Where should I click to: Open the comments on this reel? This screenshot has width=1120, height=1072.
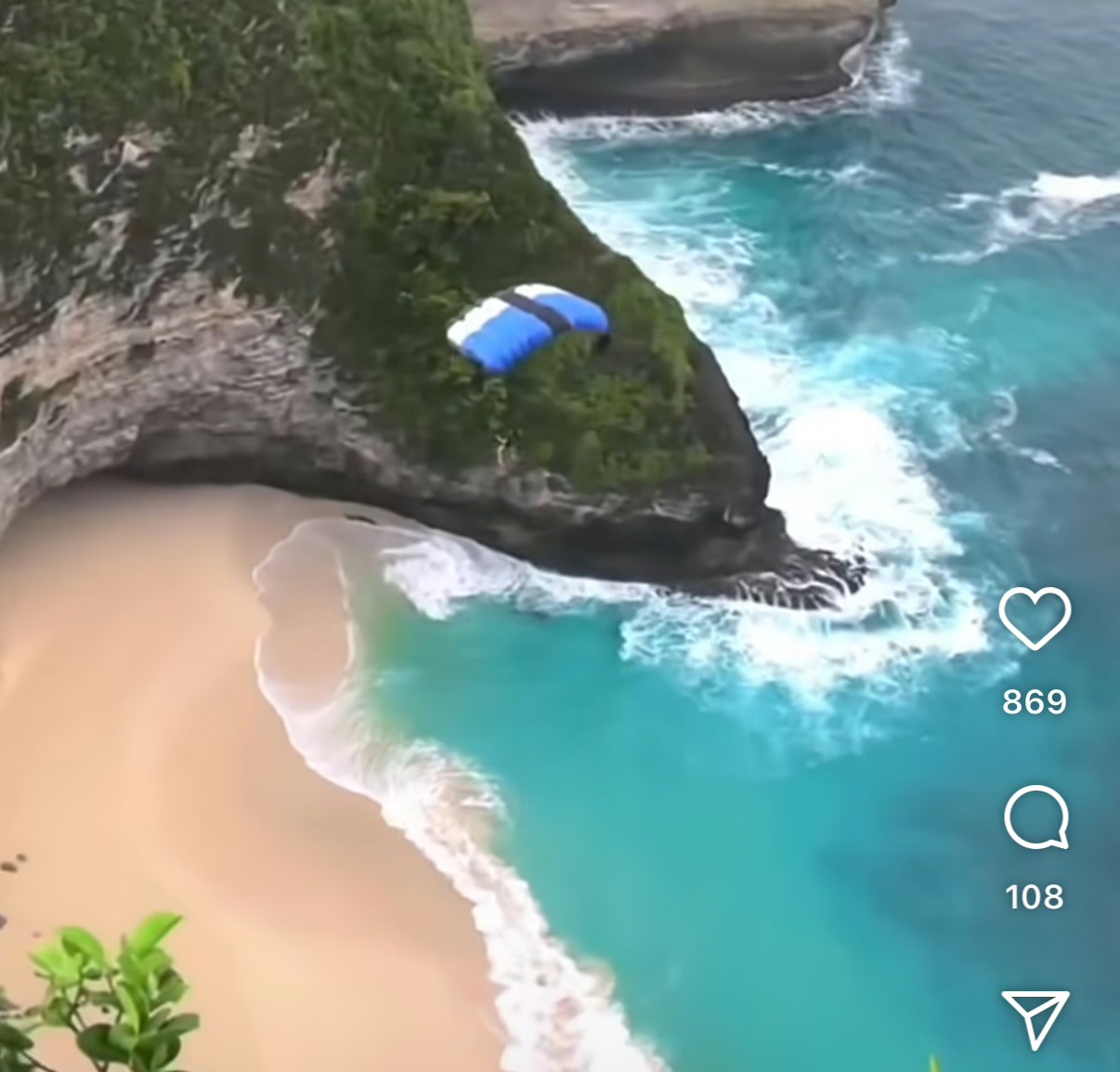pyautogui.click(x=1035, y=817)
